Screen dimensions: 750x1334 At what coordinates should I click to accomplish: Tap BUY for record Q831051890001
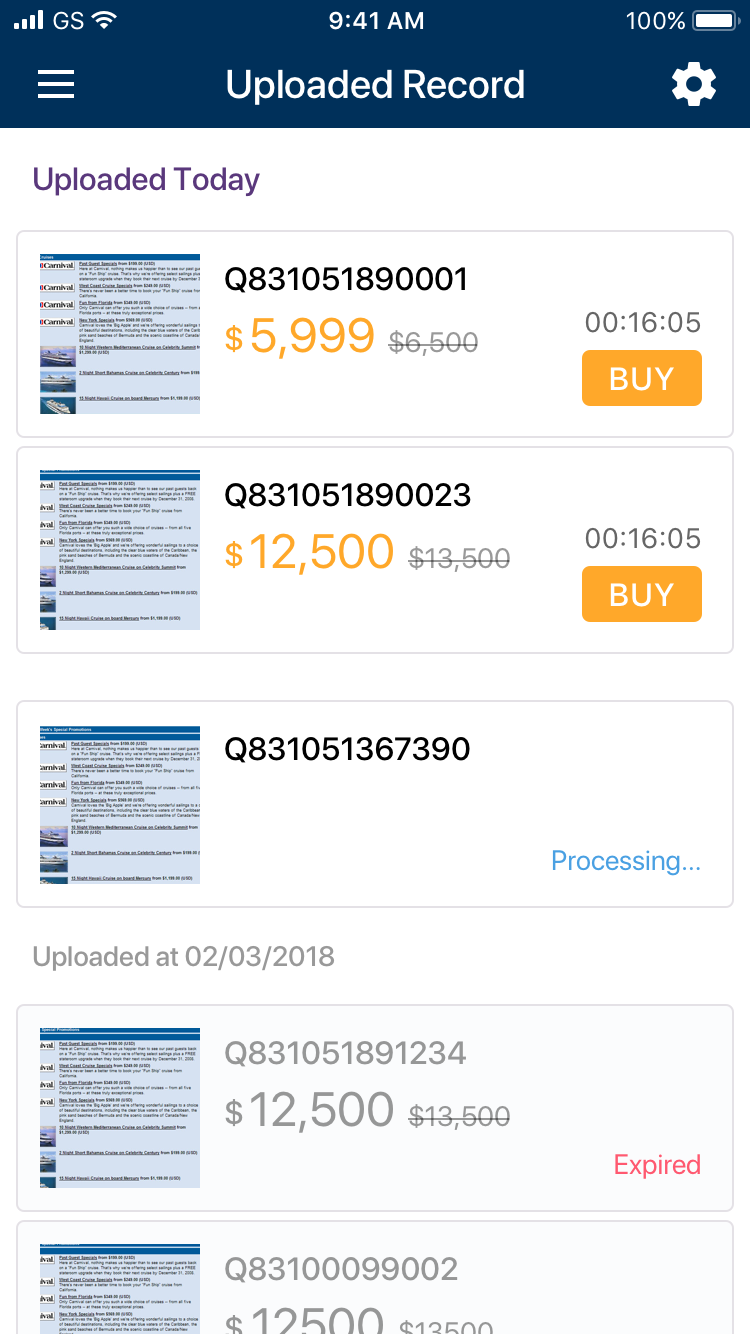pos(641,379)
